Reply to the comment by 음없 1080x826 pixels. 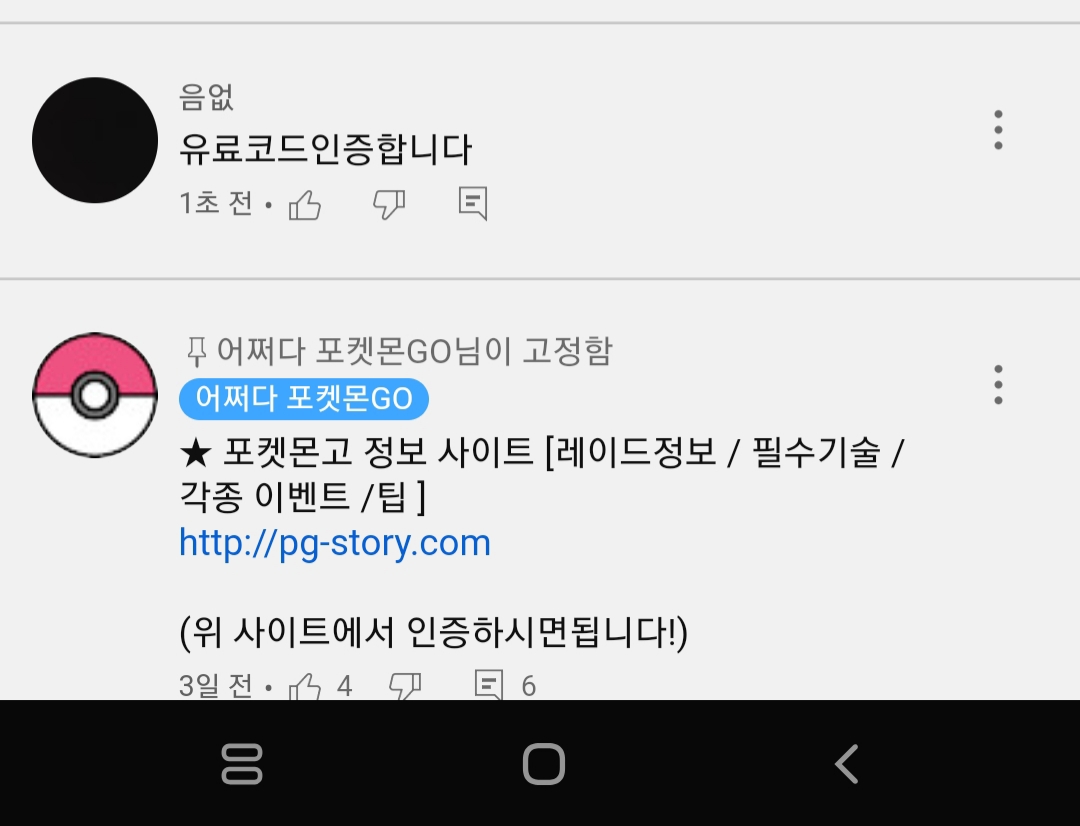click(x=472, y=204)
